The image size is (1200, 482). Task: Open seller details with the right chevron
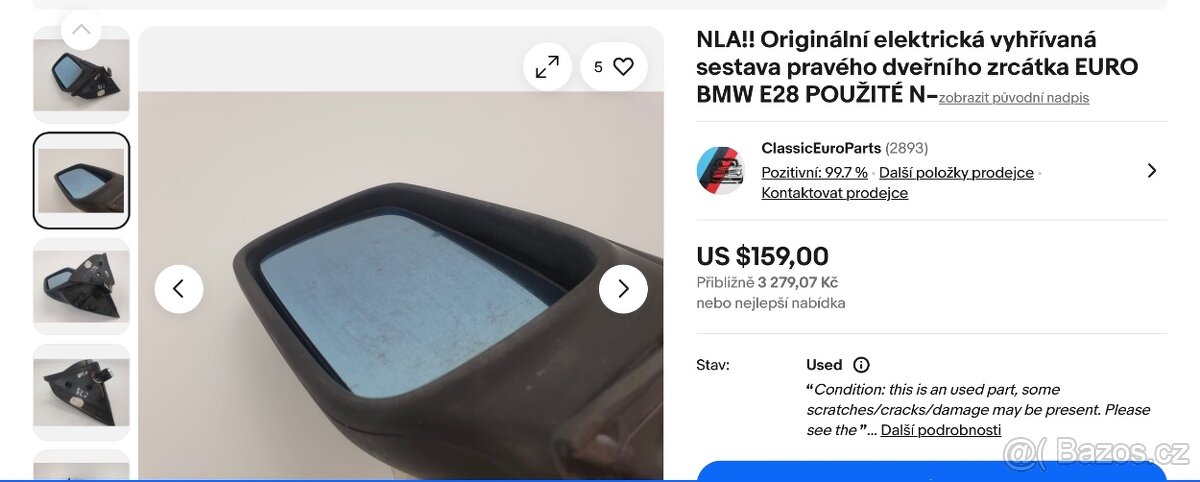[x=1151, y=170]
